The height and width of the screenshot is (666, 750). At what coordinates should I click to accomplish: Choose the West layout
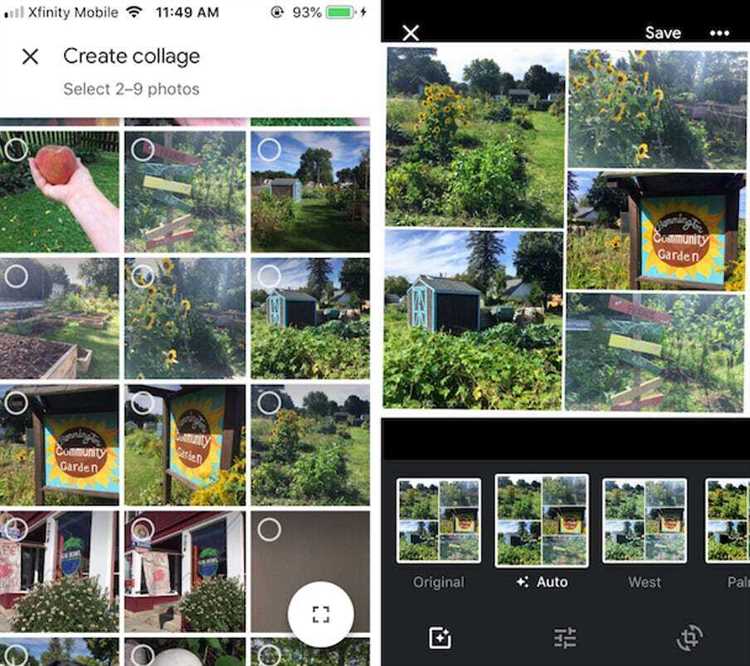pyautogui.click(x=644, y=520)
